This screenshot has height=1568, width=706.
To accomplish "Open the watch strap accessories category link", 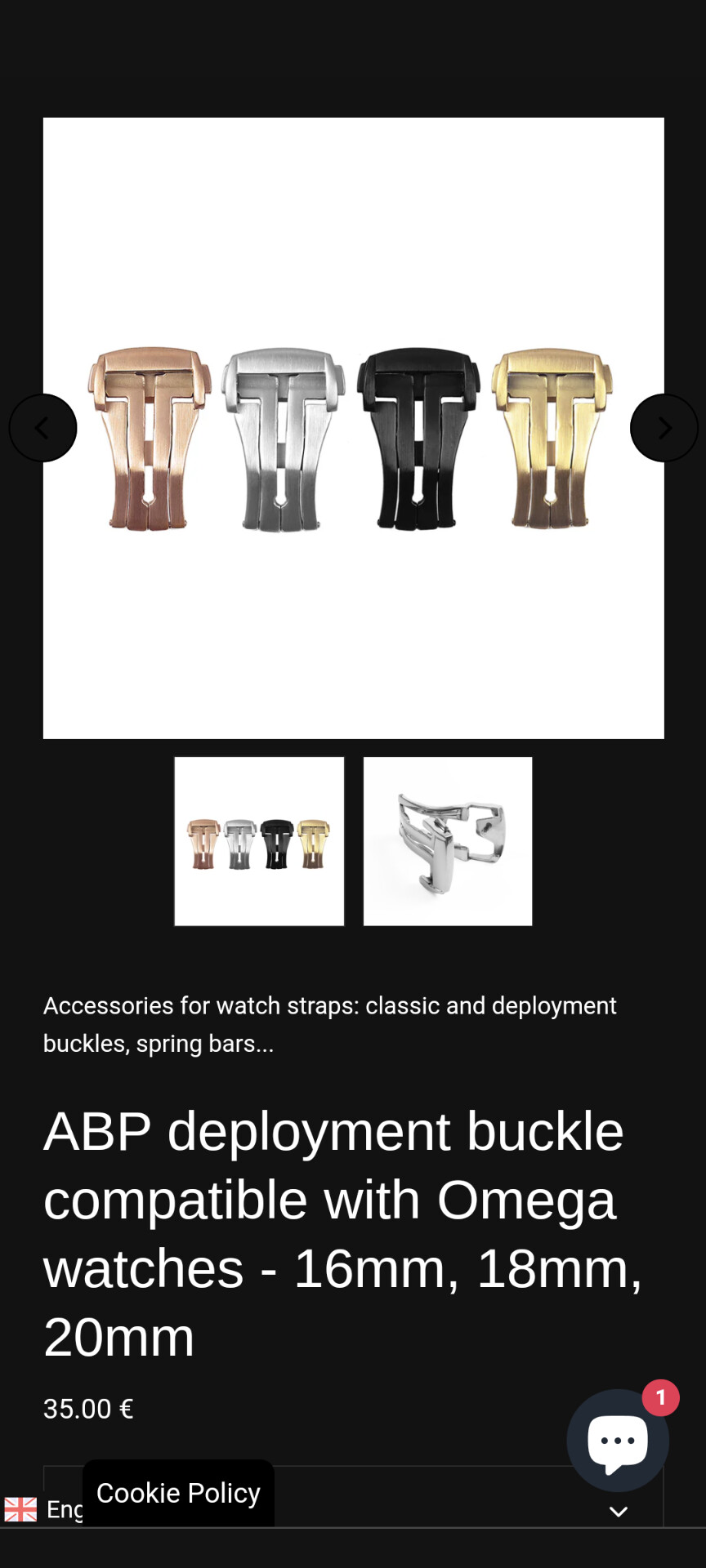I will point(329,1024).
